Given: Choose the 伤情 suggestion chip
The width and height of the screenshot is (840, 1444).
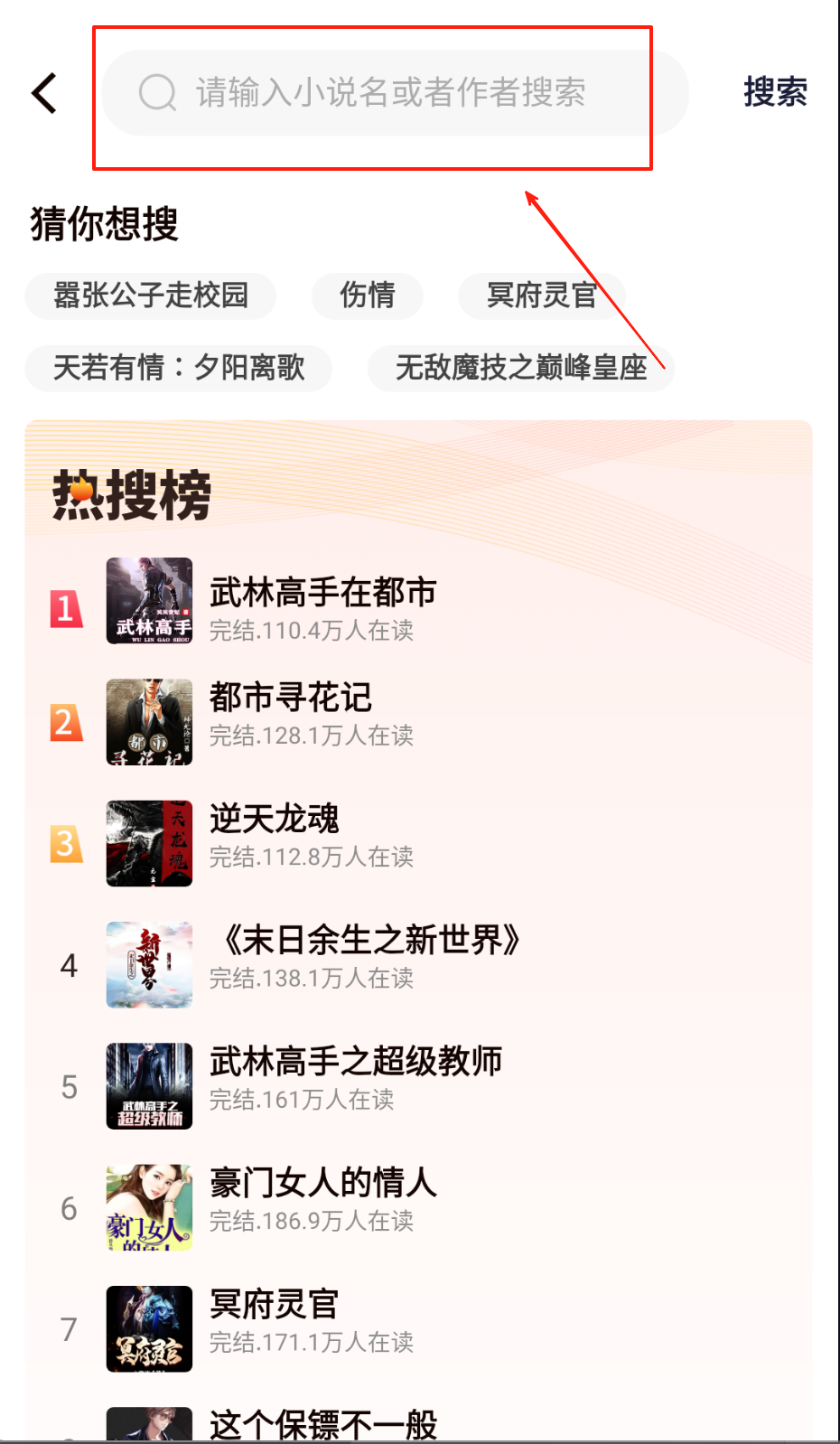Looking at the screenshot, I should [x=367, y=295].
